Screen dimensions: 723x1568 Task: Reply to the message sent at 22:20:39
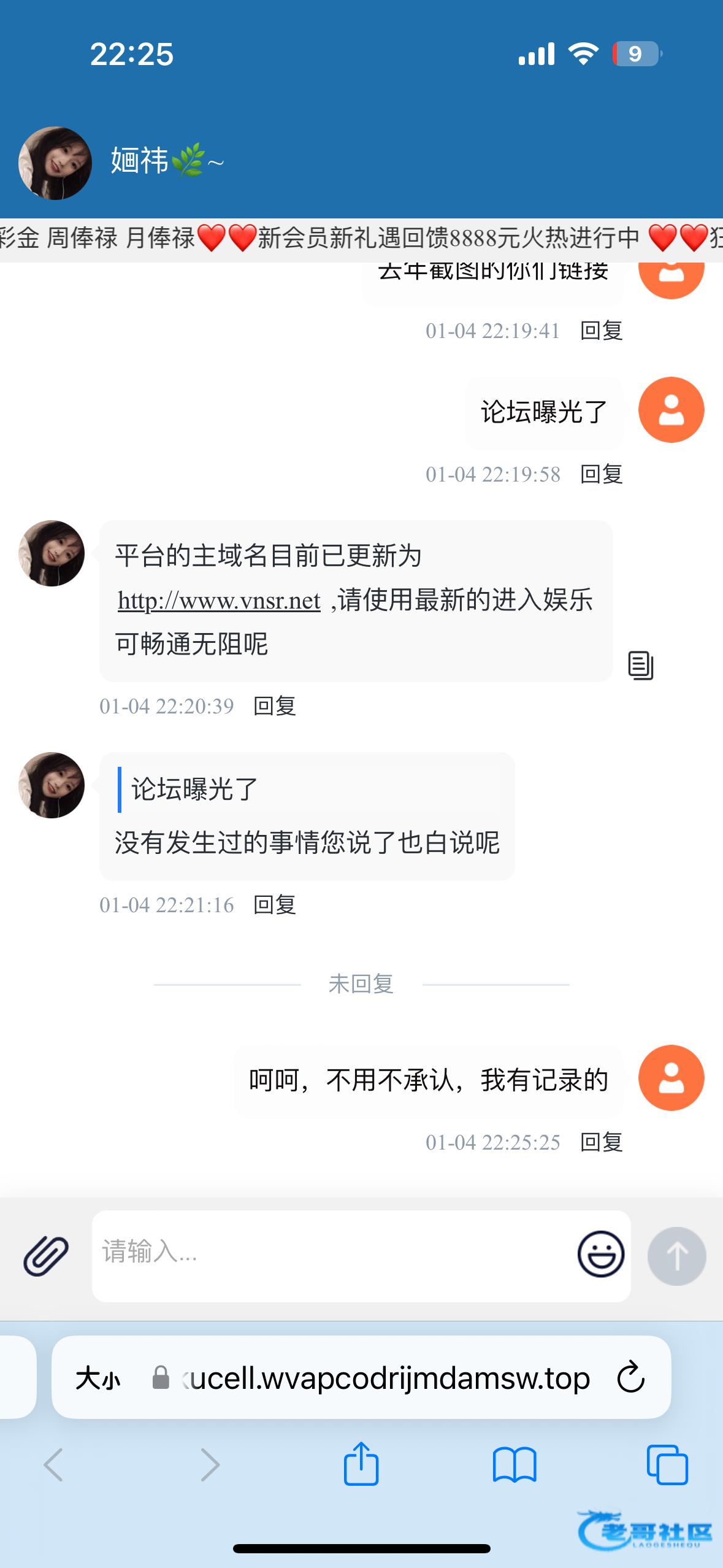click(274, 706)
